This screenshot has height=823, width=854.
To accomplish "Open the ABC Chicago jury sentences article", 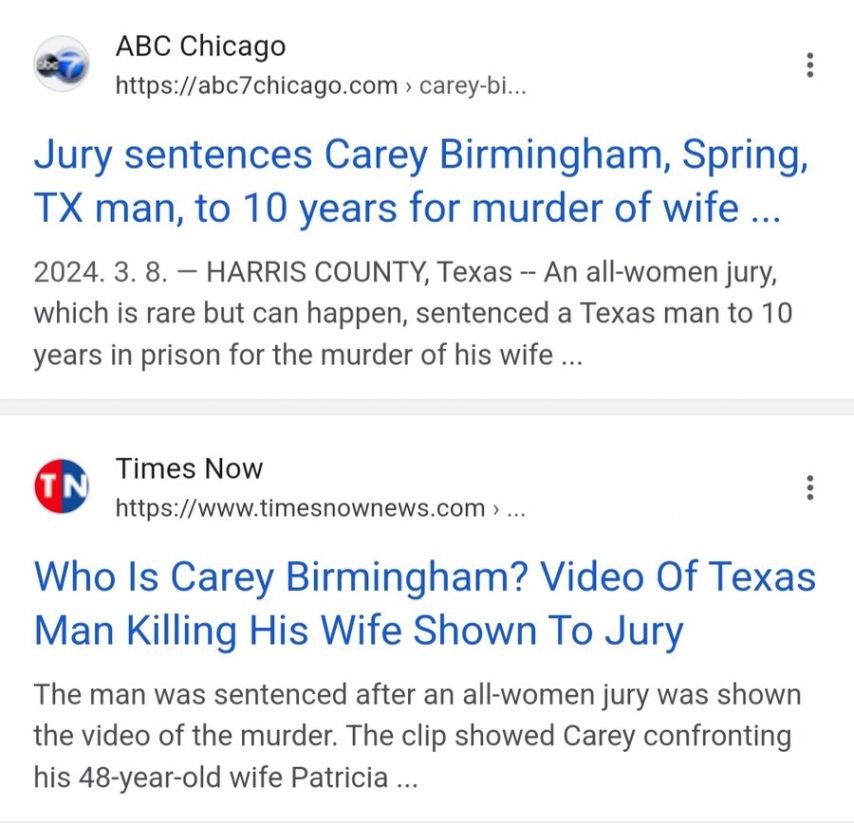I will pos(420,182).
